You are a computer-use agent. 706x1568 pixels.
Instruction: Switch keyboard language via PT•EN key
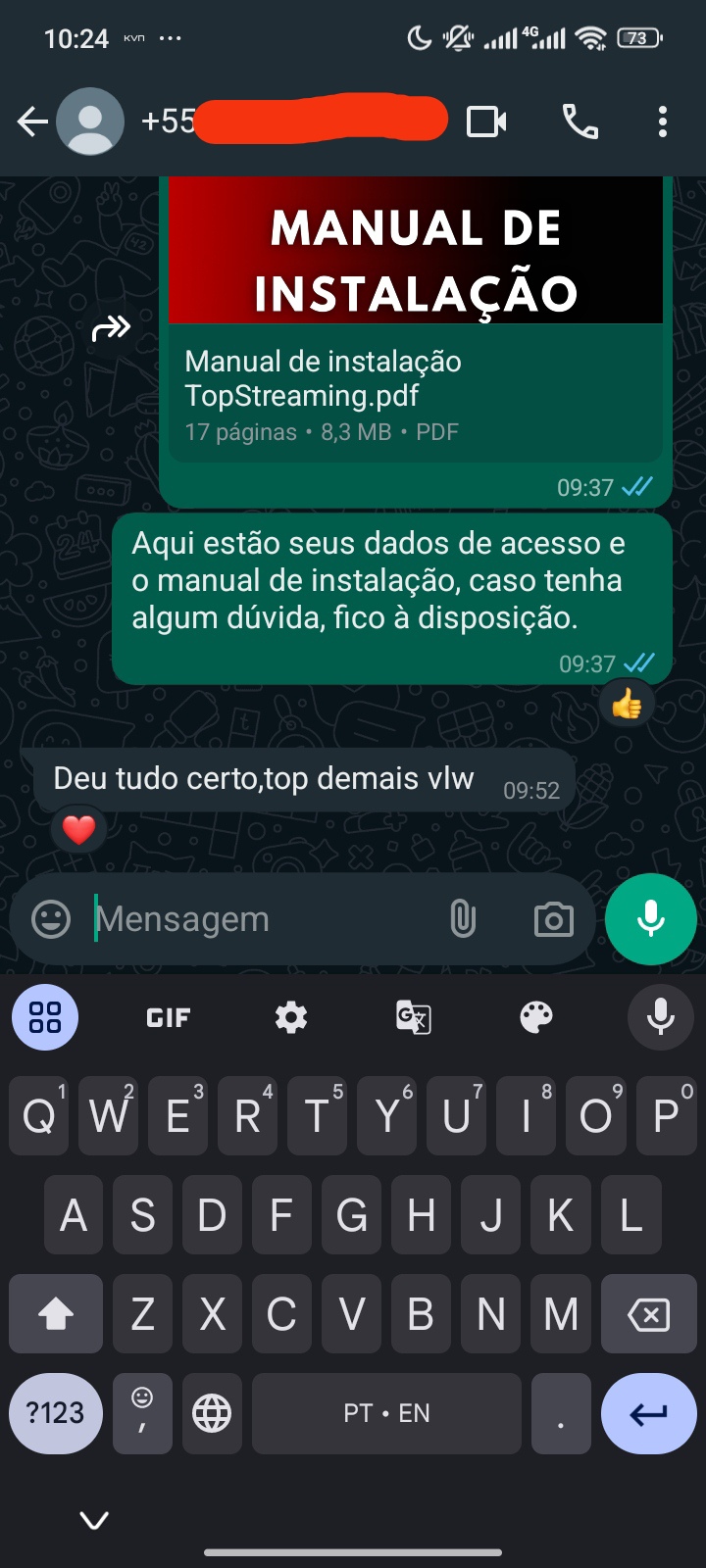tap(386, 1413)
